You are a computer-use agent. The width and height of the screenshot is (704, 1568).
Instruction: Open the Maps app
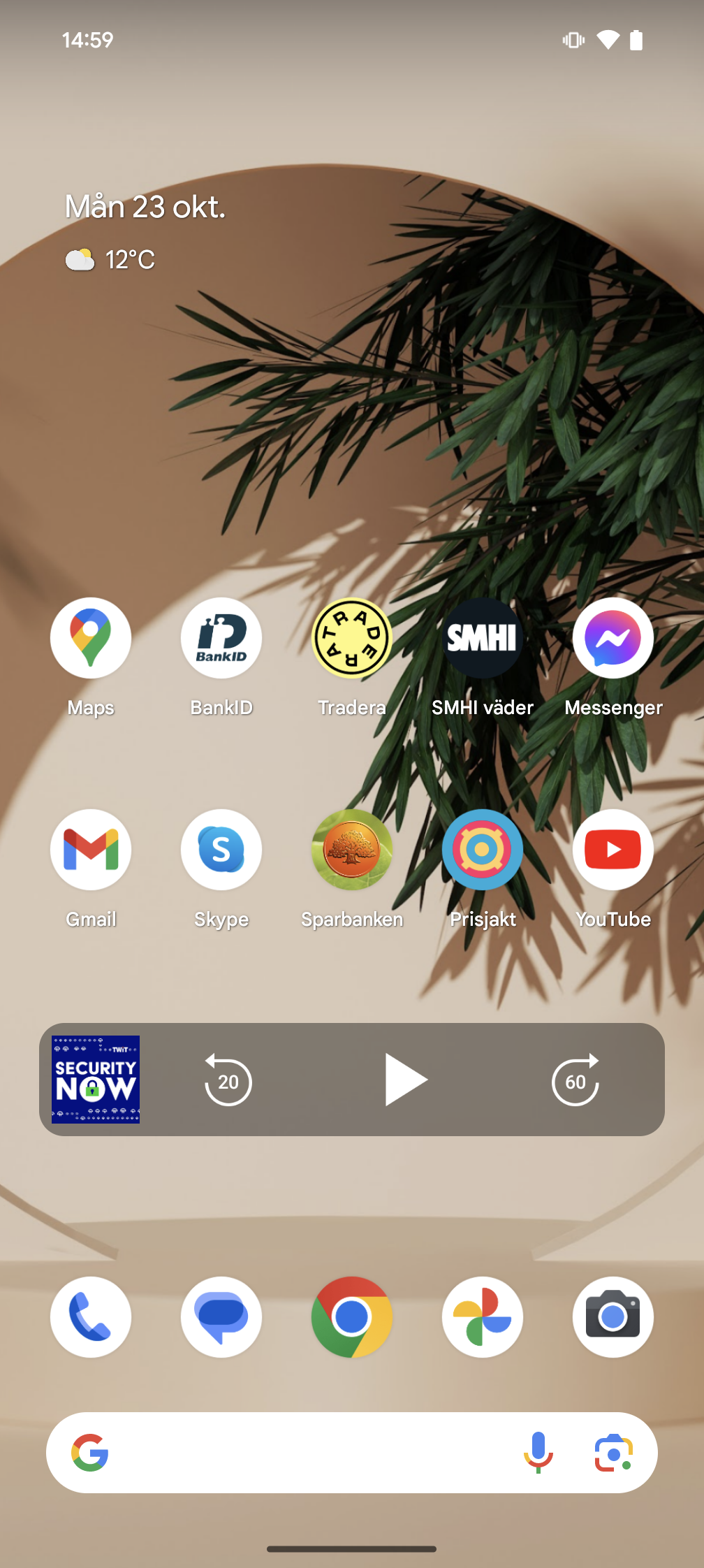tap(91, 638)
